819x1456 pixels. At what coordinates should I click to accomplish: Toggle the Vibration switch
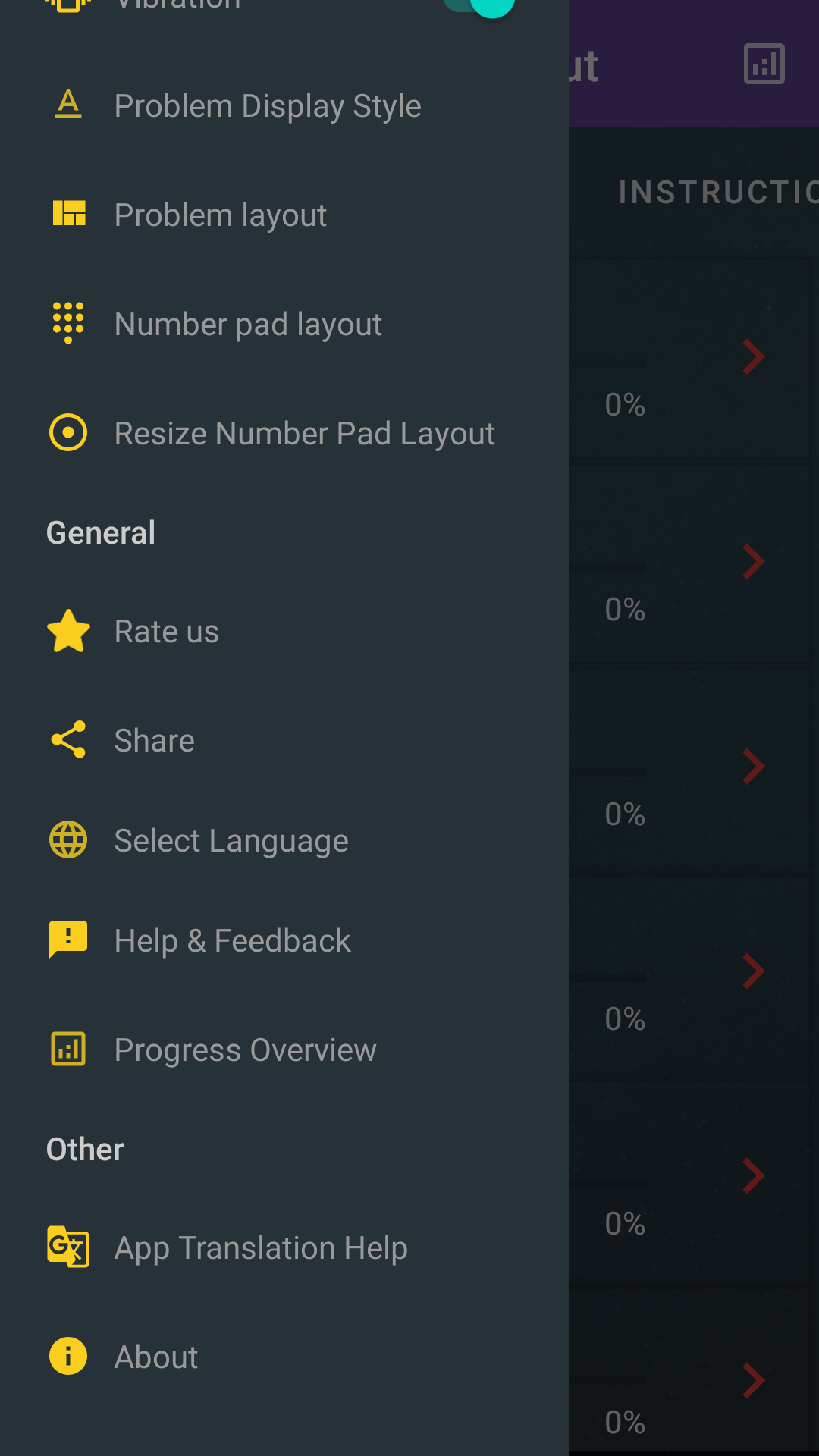(x=482, y=5)
